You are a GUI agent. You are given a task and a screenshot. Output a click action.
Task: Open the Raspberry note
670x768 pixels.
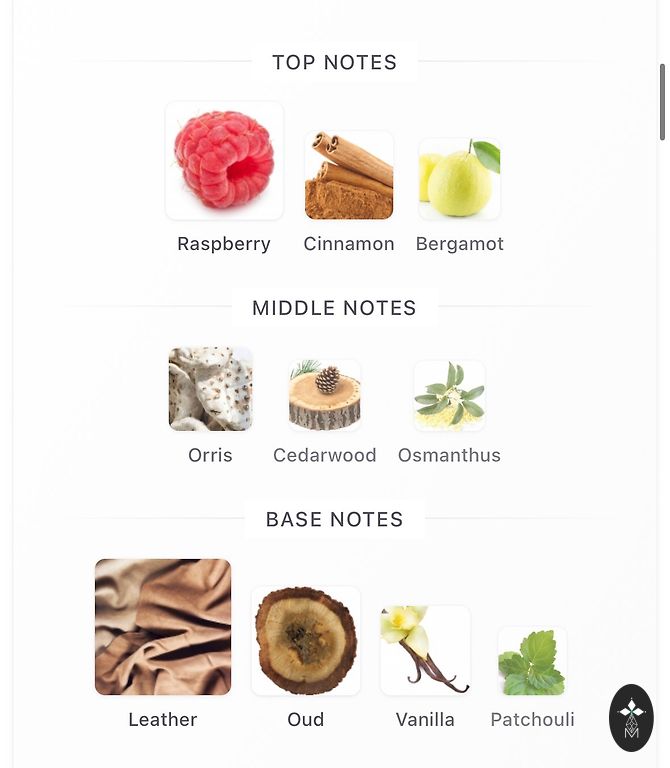pyautogui.click(x=224, y=161)
